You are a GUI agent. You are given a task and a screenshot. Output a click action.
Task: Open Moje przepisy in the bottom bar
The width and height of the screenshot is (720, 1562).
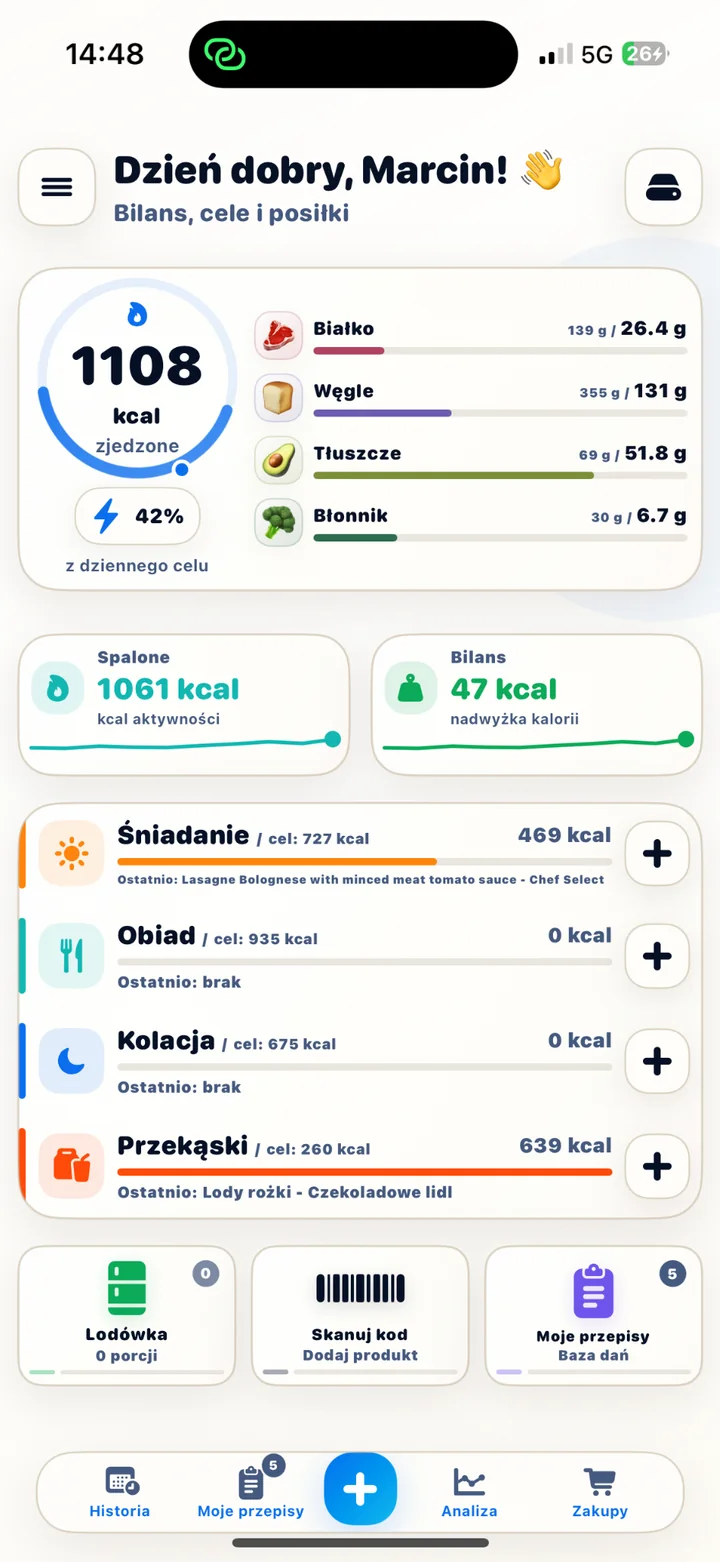tap(250, 1493)
